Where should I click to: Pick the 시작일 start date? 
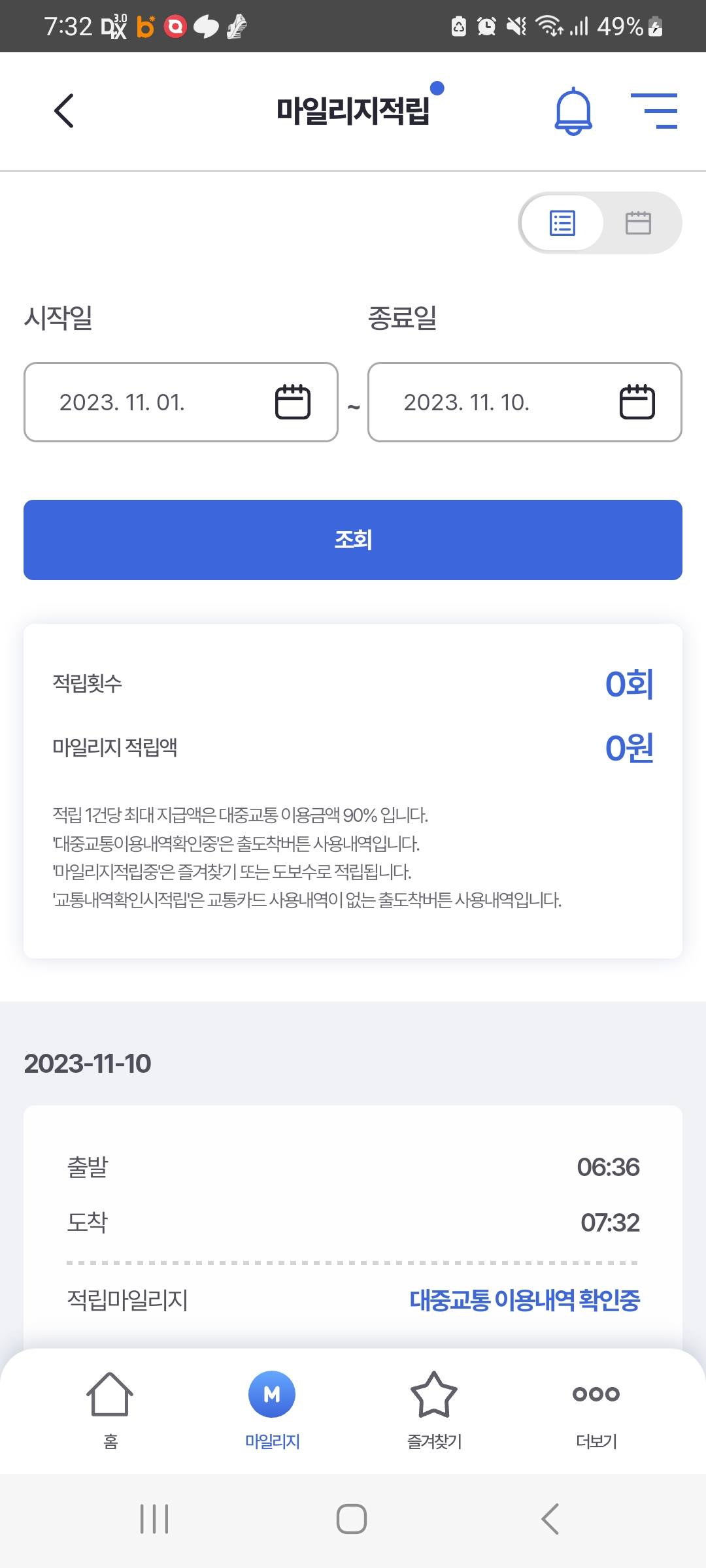[181, 402]
